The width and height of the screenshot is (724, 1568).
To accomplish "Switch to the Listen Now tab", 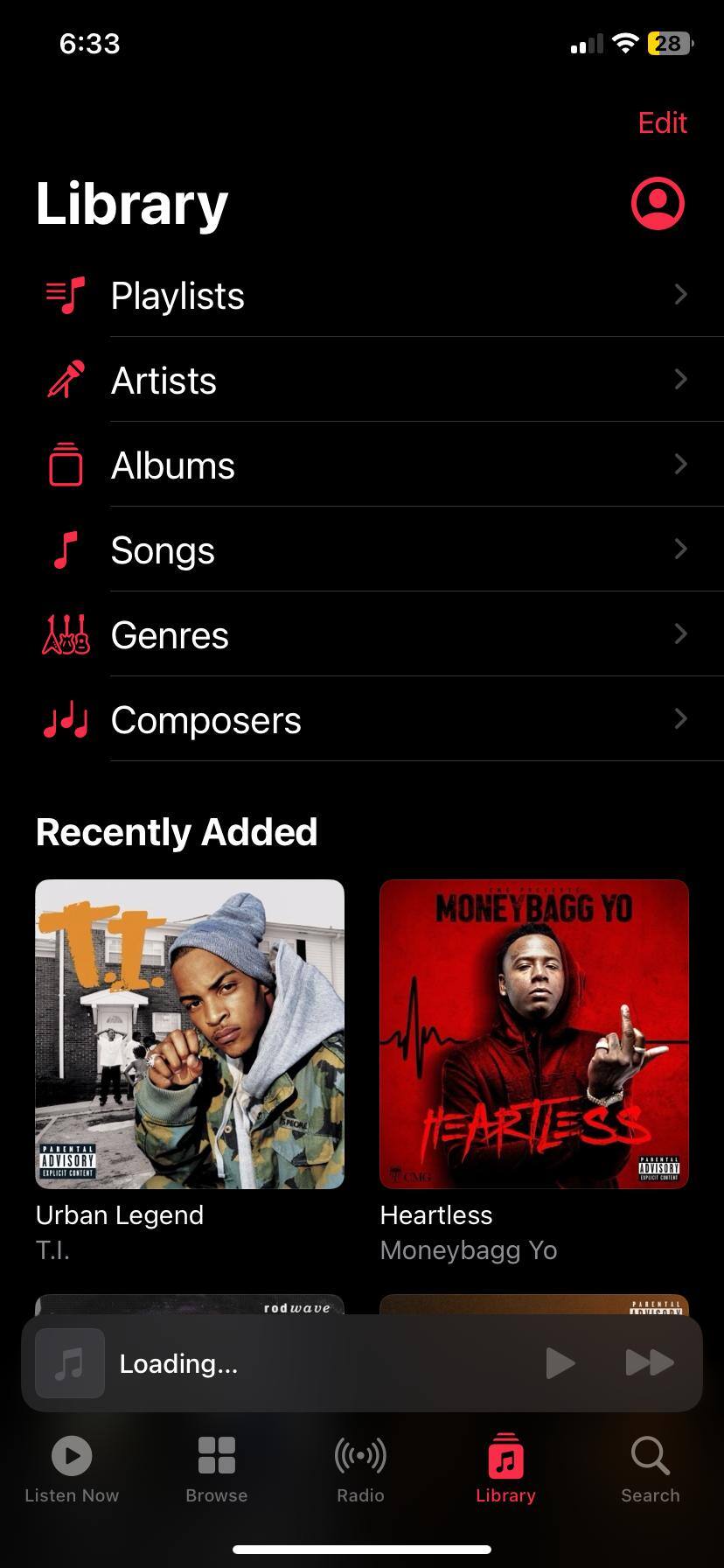I will point(72,1470).
